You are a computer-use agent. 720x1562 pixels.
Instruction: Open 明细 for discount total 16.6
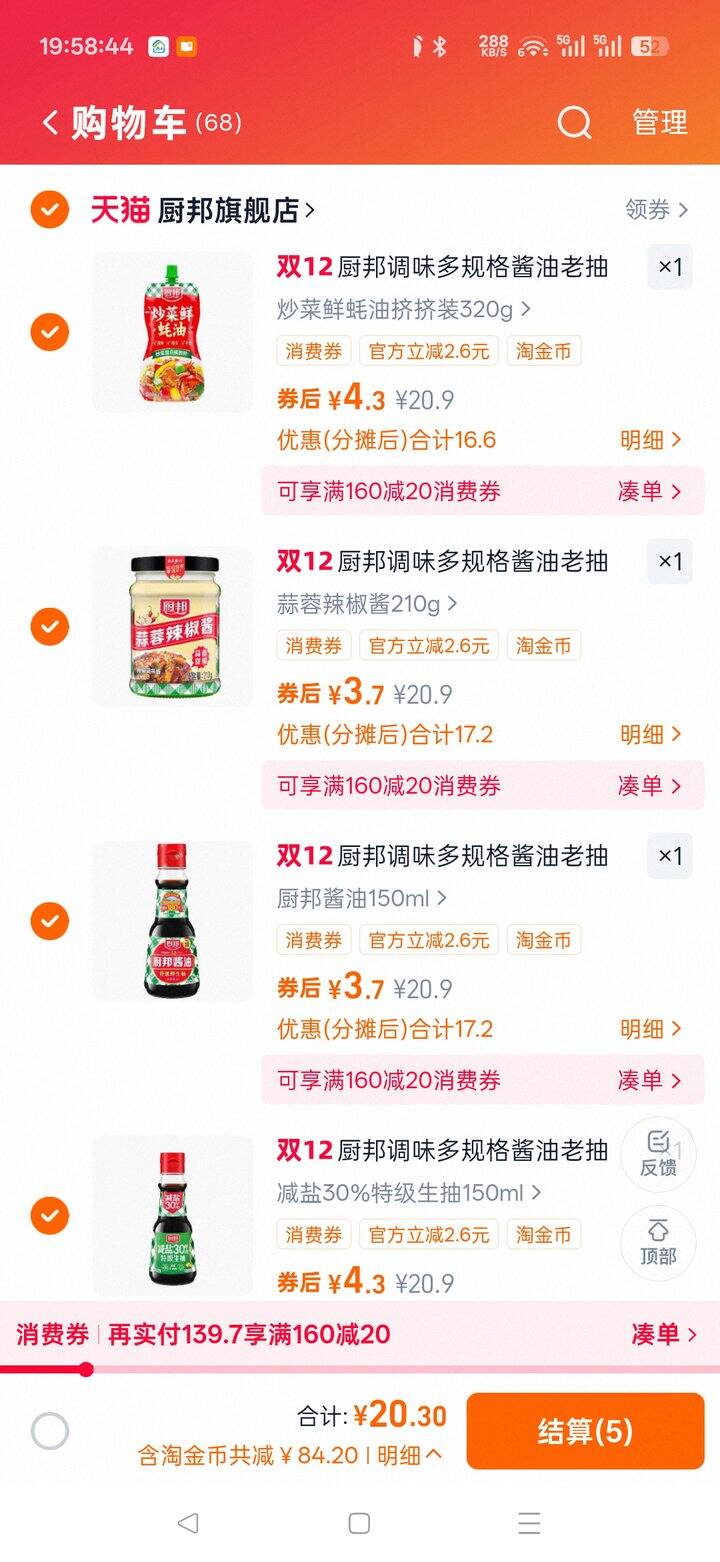click(650, 440)
